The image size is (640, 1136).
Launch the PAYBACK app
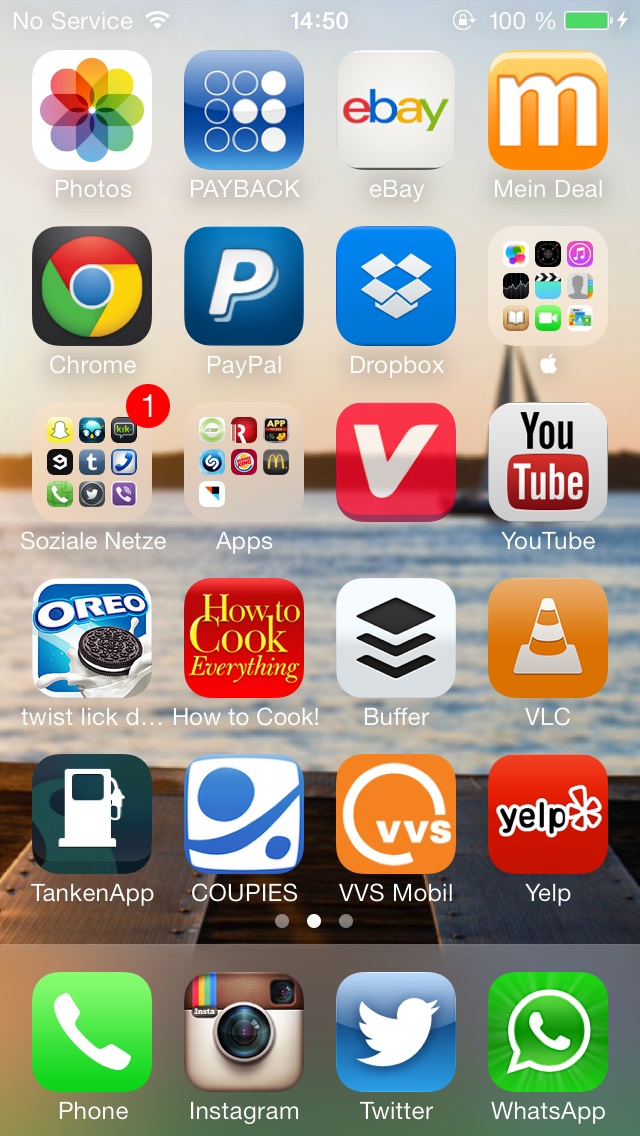pyautogui.click(x=244, y=110)
